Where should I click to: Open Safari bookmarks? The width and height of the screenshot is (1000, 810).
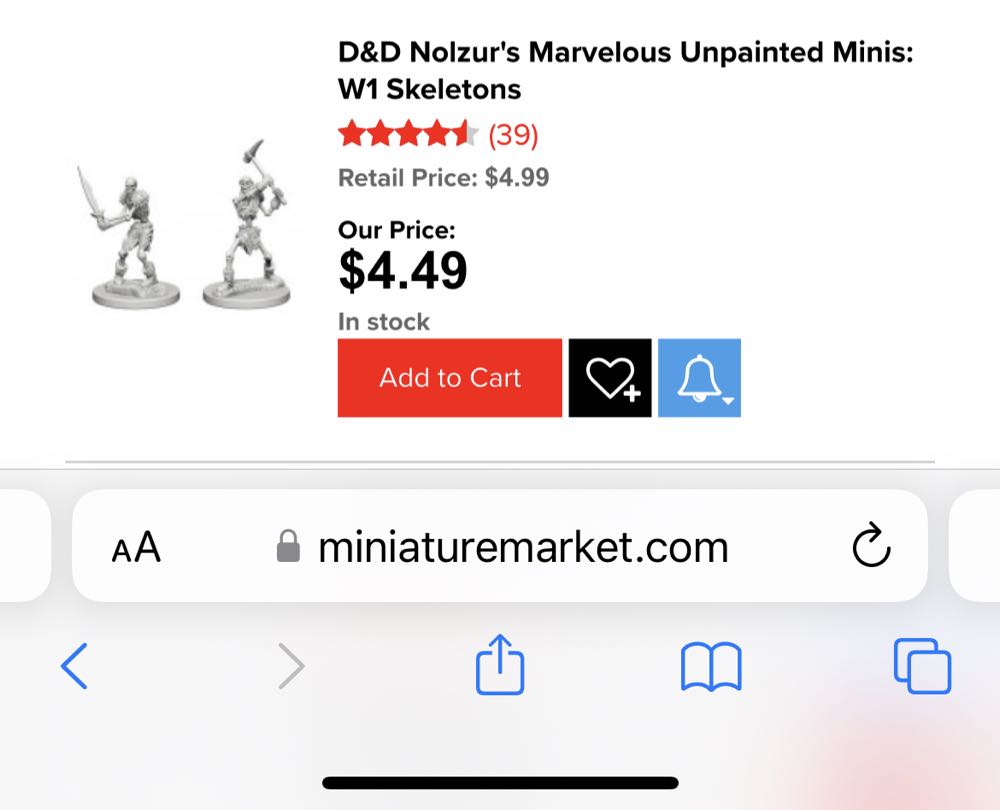[710, 667]
